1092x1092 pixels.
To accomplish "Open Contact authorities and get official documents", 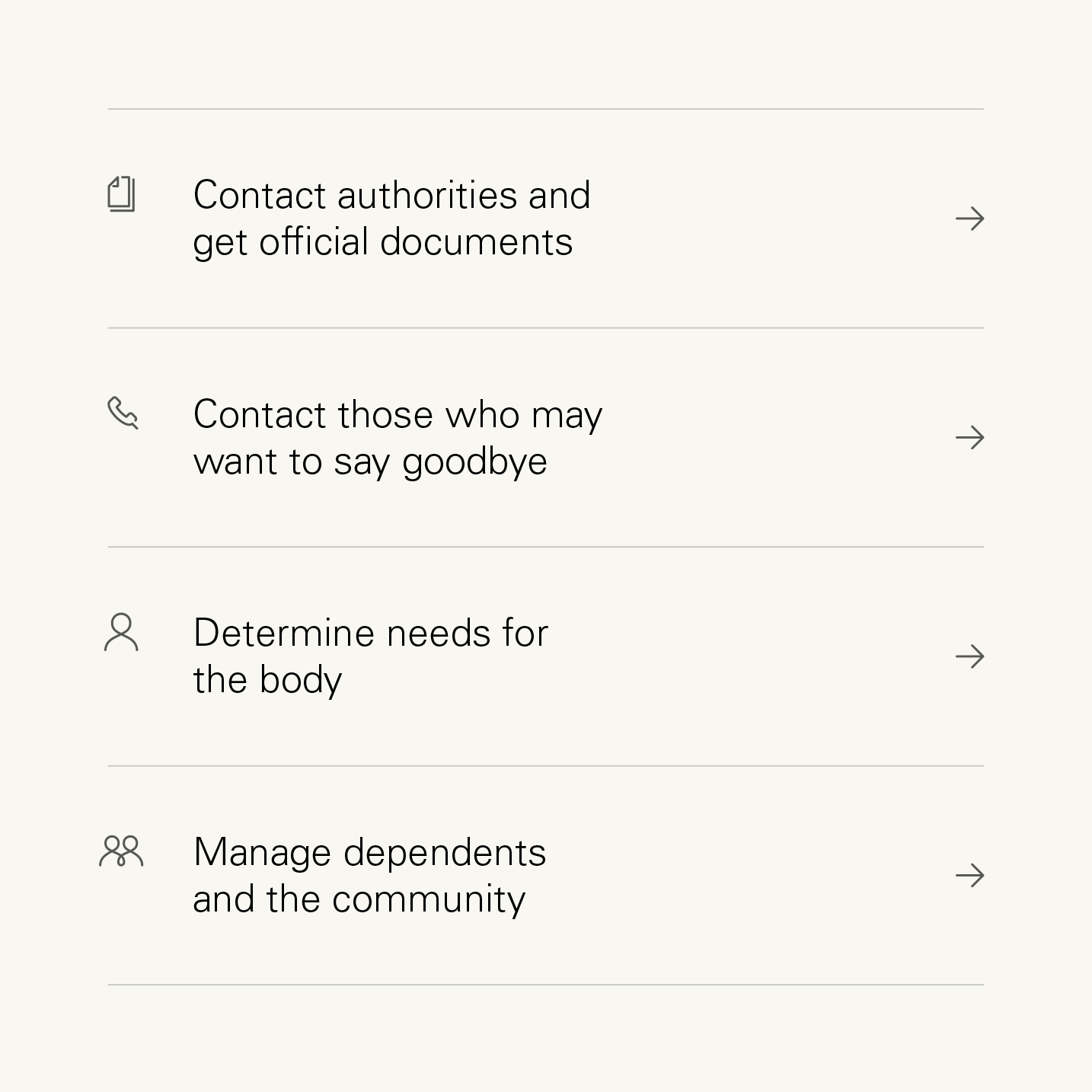I will pyautogui.click(x=391, y=219).
